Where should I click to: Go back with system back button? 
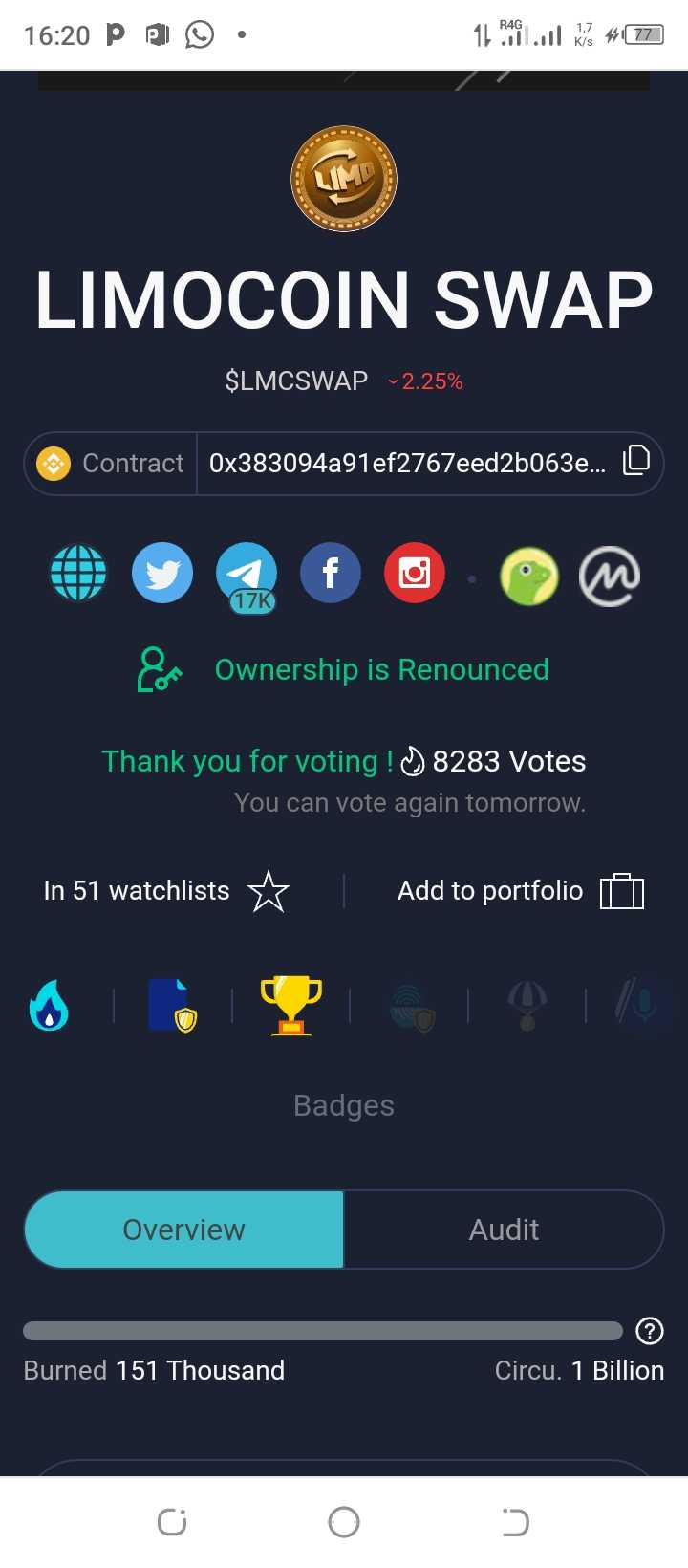[515, 1521]
